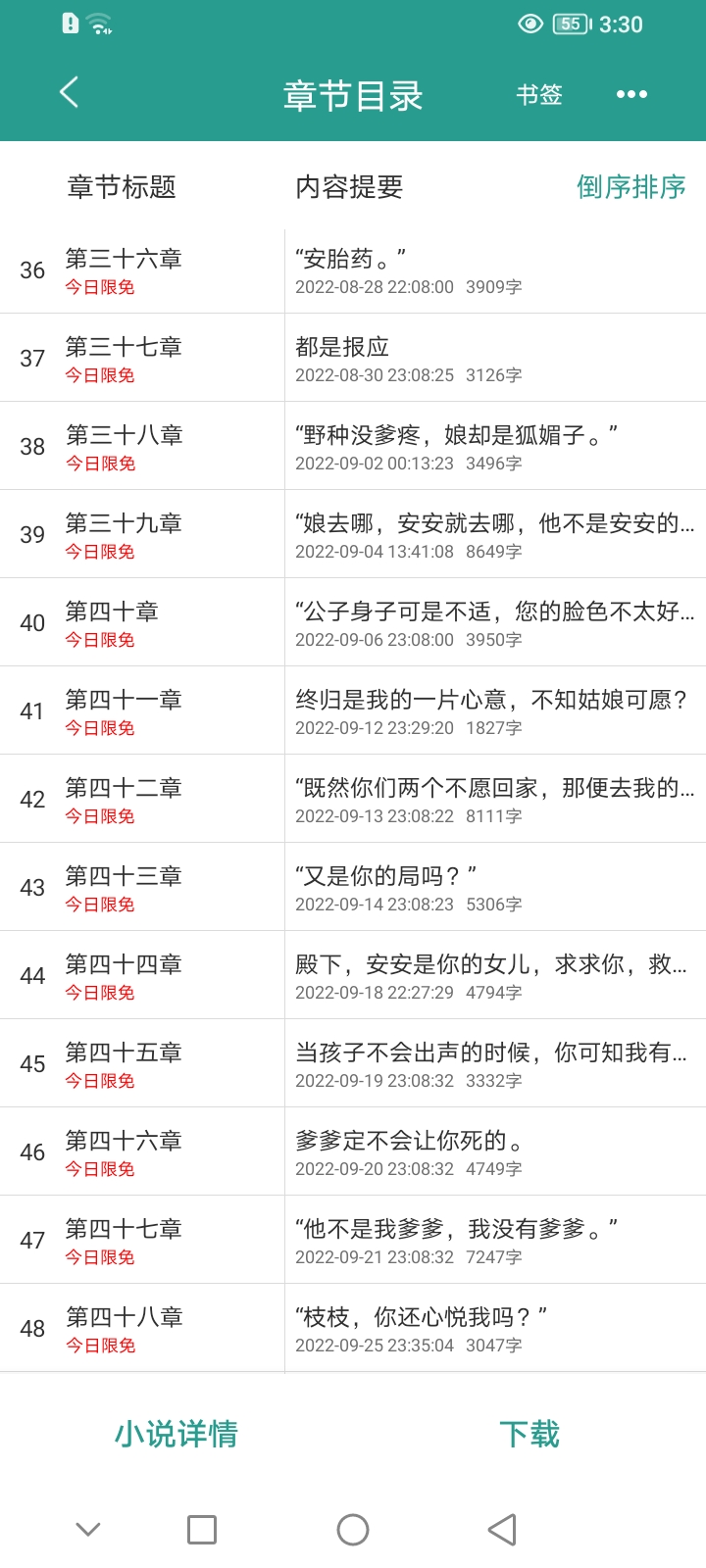
Task: Open the three-dot overflow menu
Action: pos(631,94)
